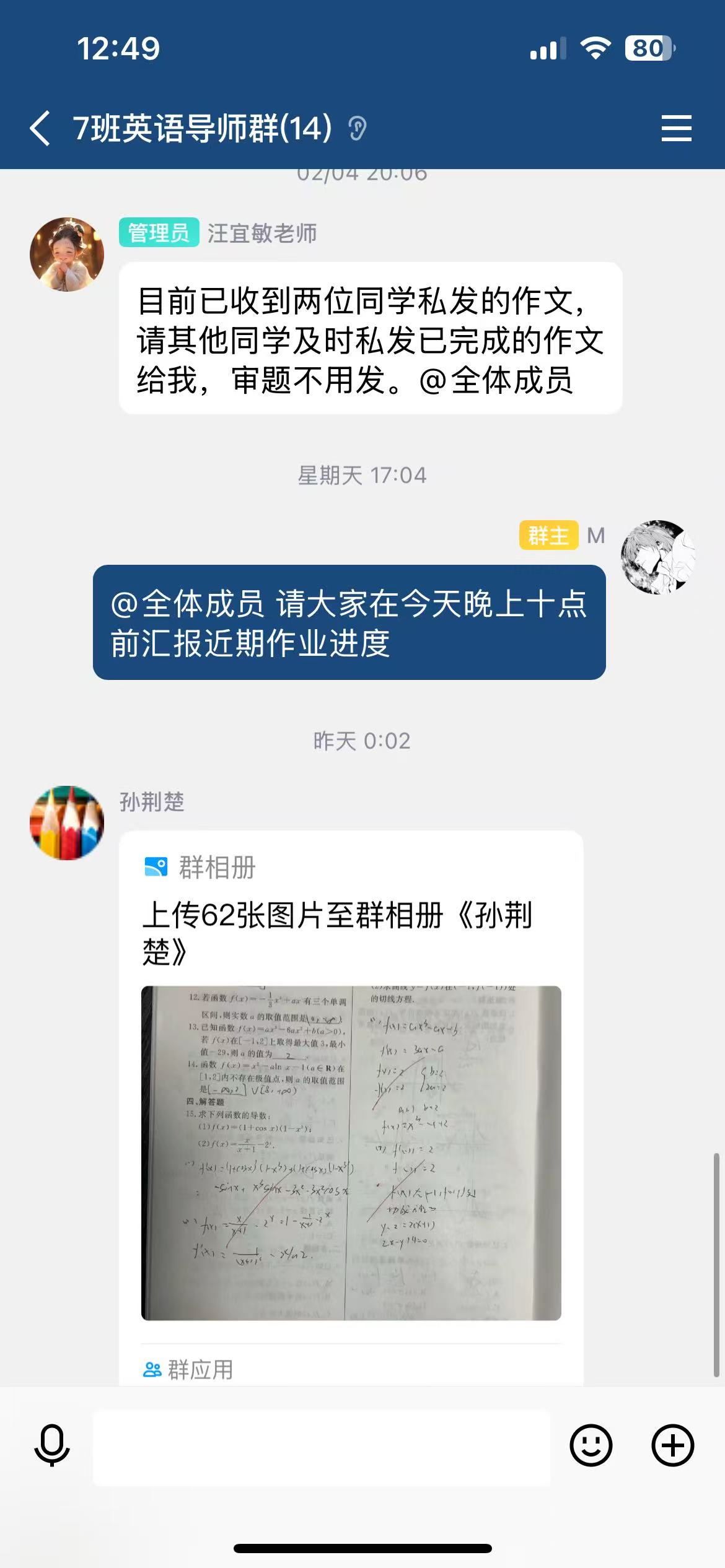Tap the earpiece mode icon beside group name
725x1568 pixels.
coord(358,129)
